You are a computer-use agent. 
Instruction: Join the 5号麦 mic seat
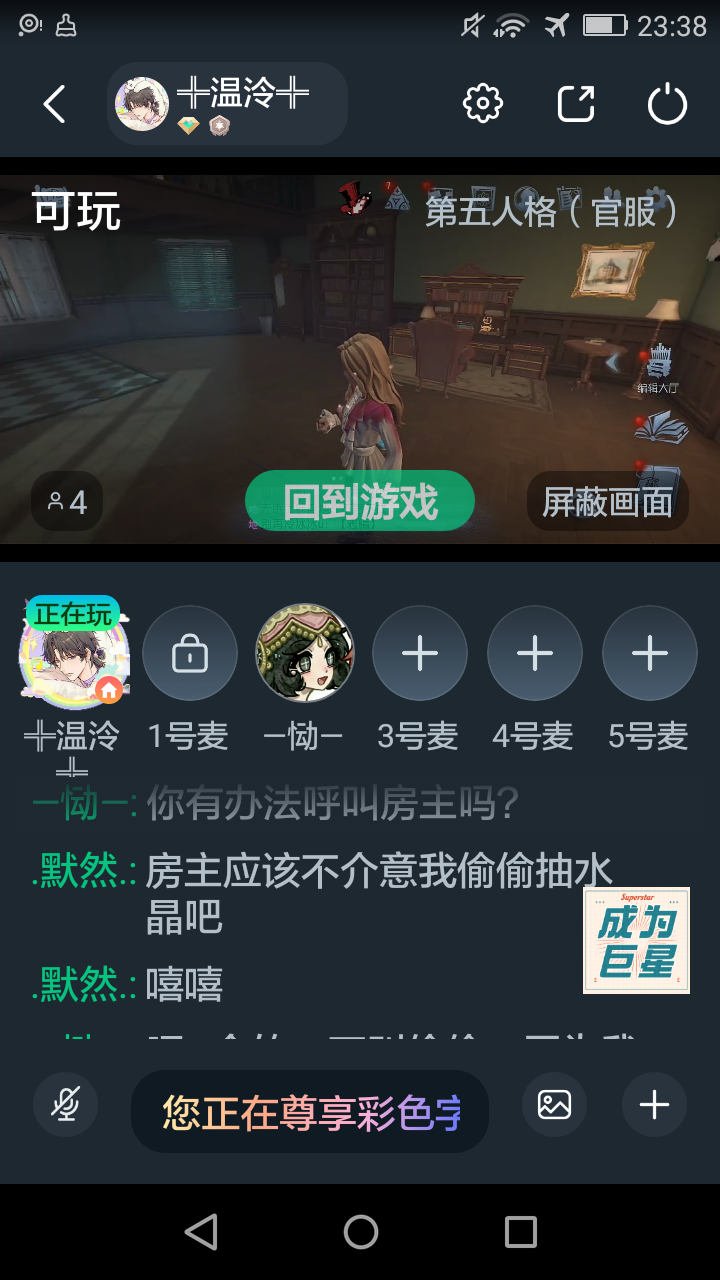pyautogui.click(x=649, y=654)
